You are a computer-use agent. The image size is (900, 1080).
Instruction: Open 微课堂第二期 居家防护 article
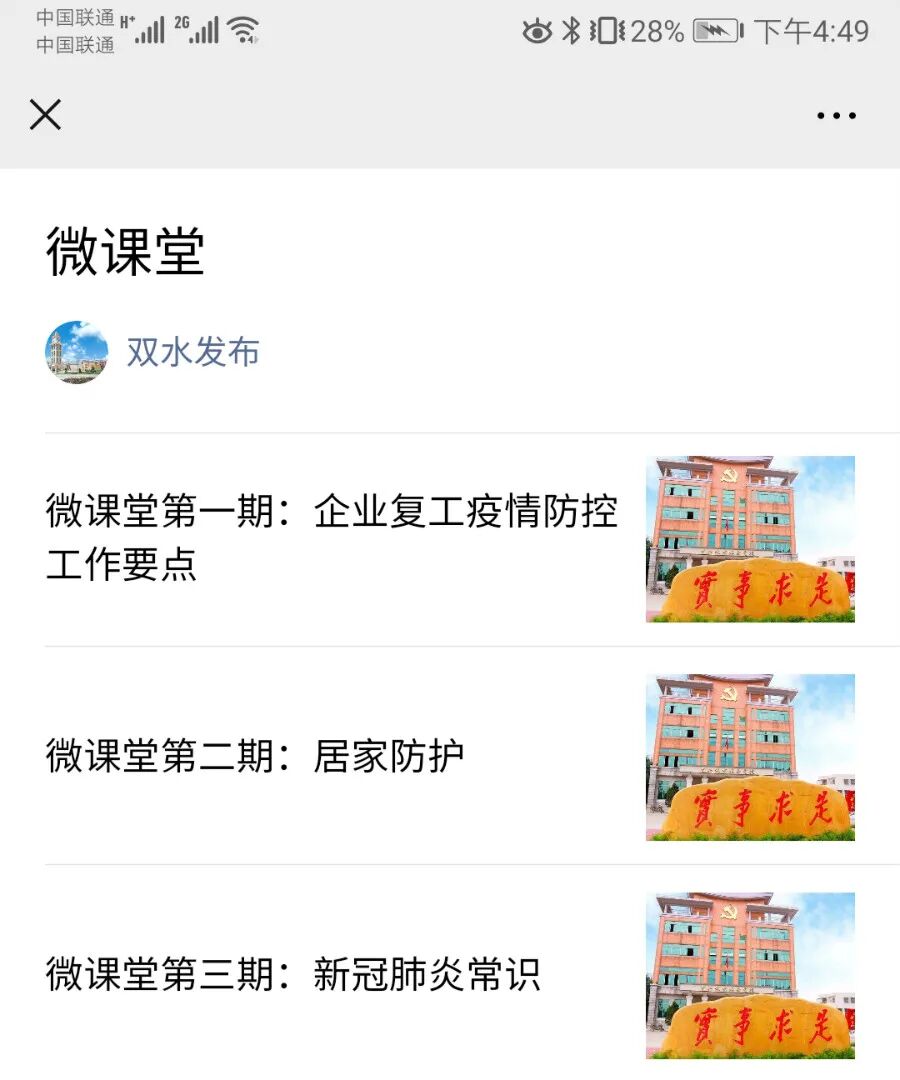pos(450,756)
